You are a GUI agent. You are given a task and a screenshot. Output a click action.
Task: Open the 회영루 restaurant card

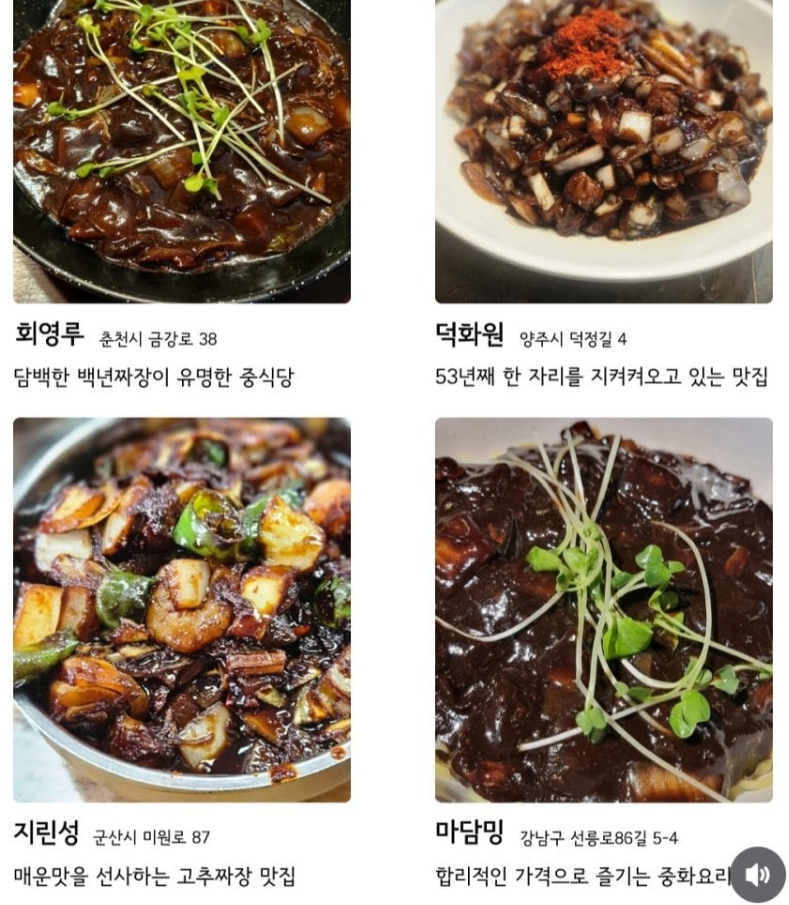click(181, 150)
